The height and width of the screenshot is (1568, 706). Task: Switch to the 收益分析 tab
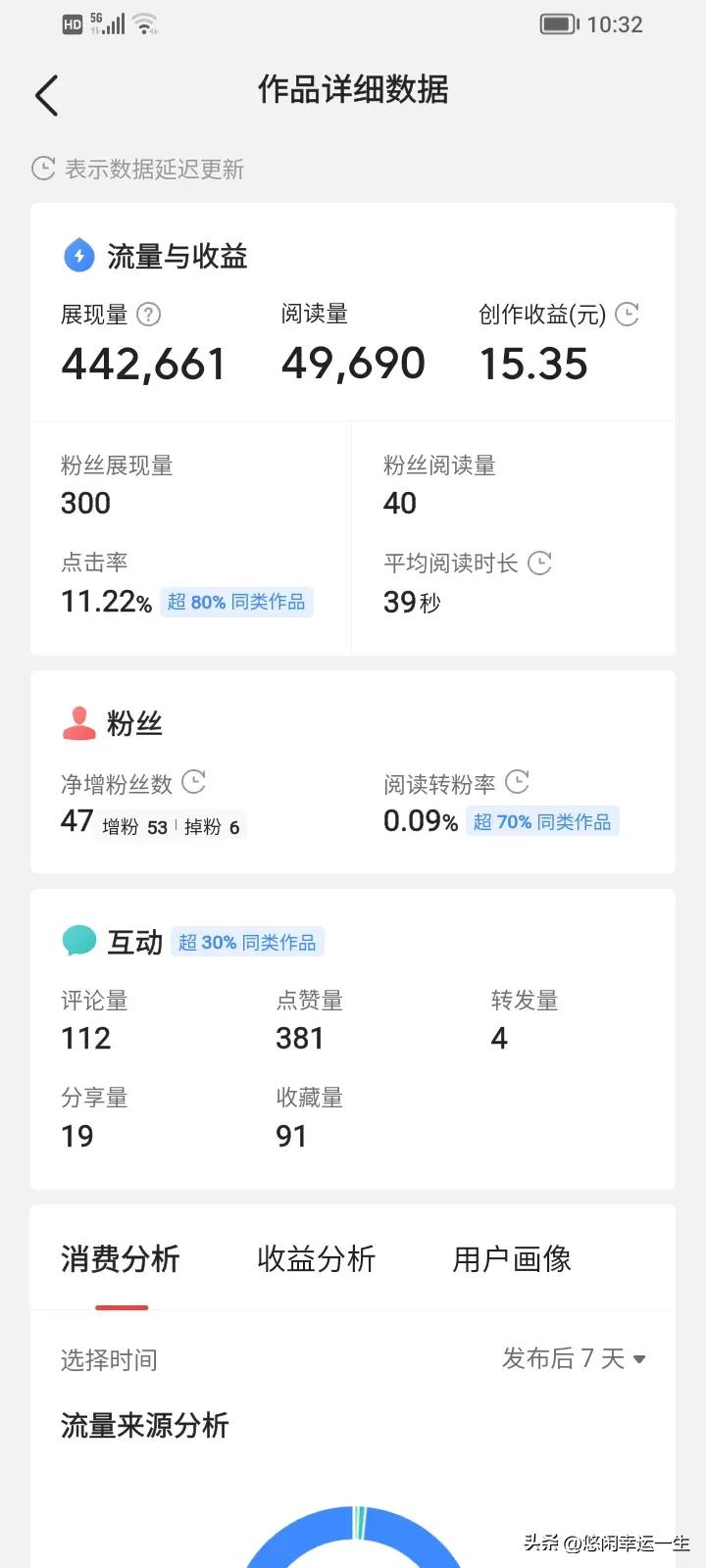point(315,1259)
